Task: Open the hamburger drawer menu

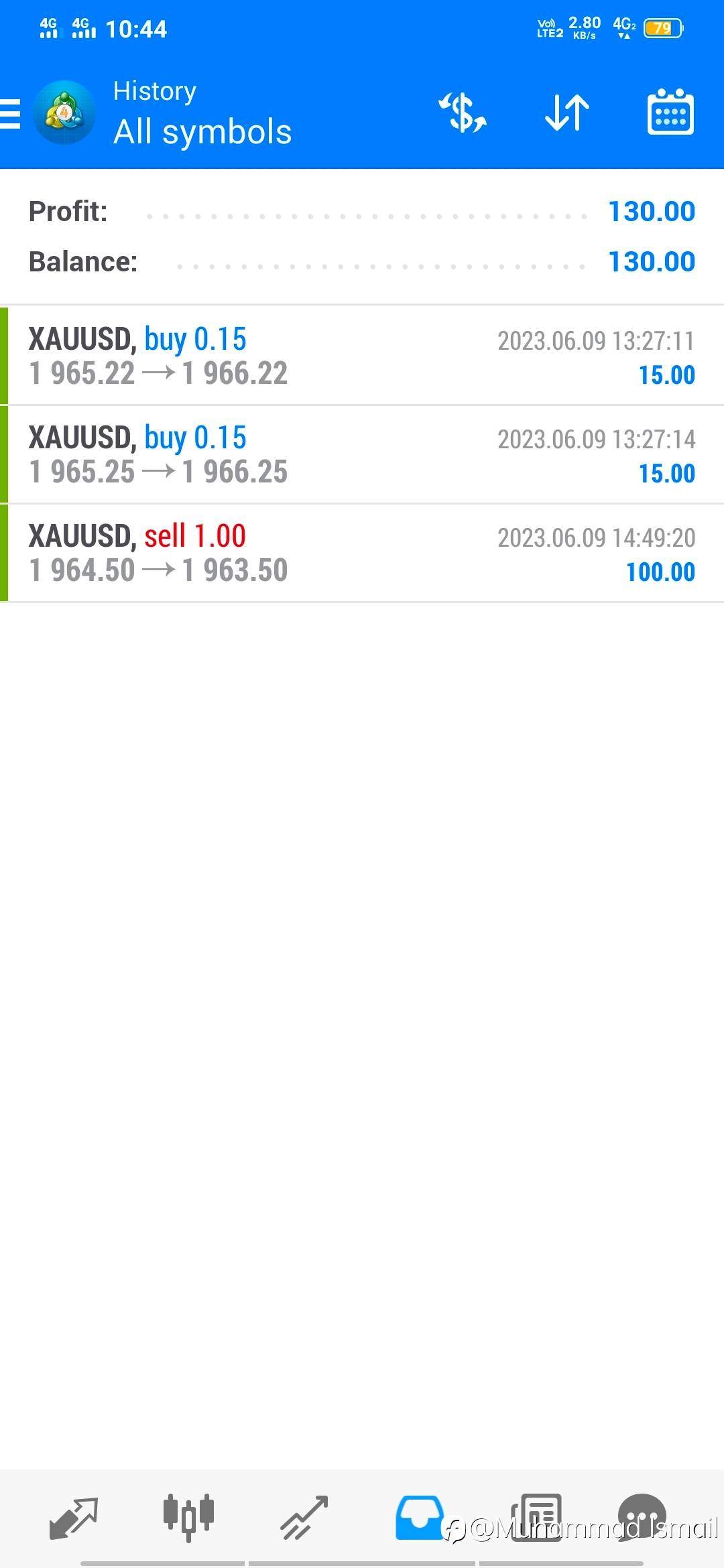Action: point(11,113)
